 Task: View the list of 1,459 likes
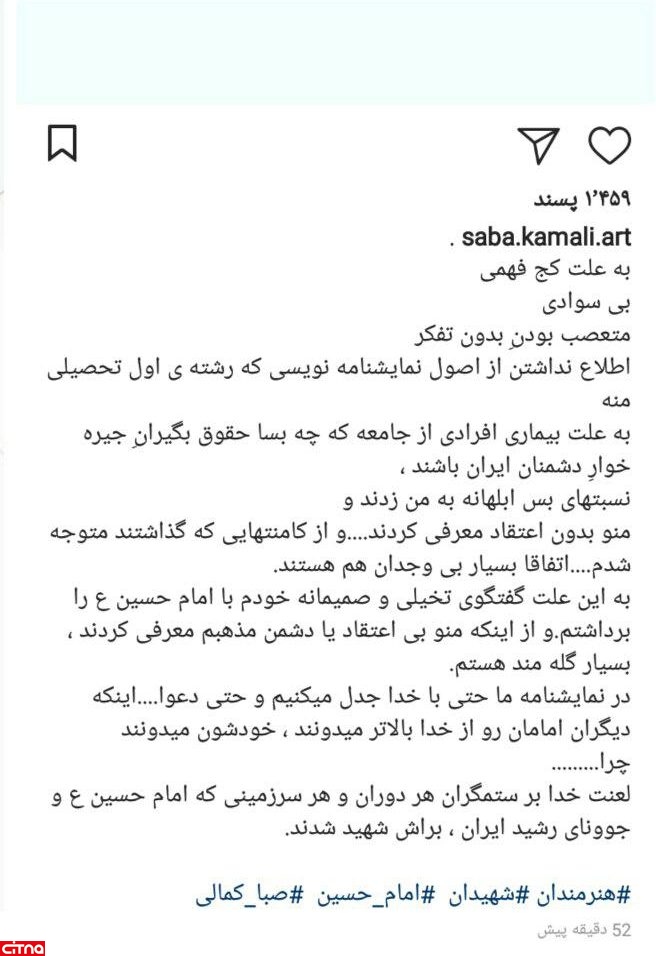tap(582, 199)
